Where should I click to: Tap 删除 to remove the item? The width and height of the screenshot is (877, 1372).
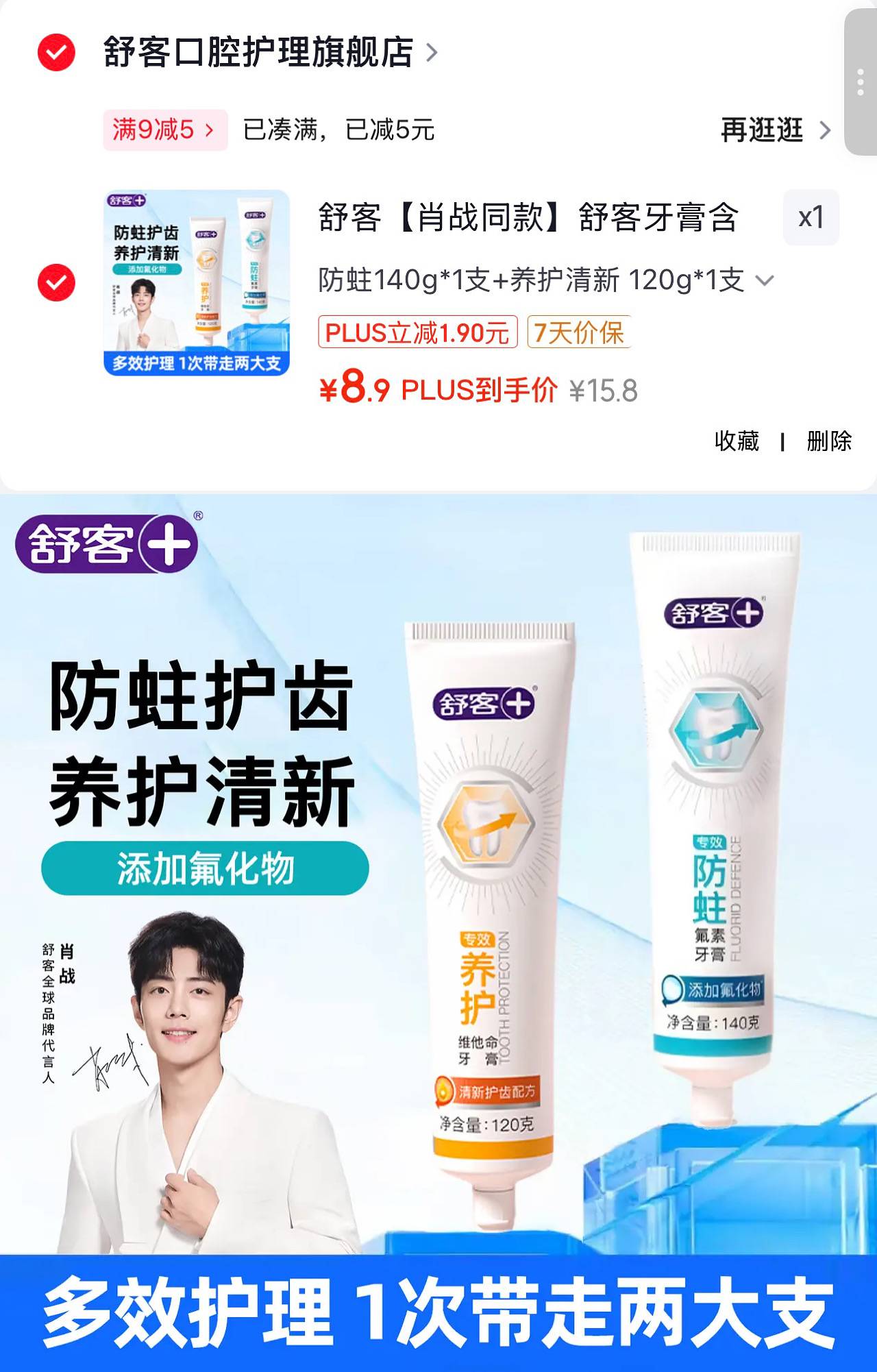(x=828, y=441)
